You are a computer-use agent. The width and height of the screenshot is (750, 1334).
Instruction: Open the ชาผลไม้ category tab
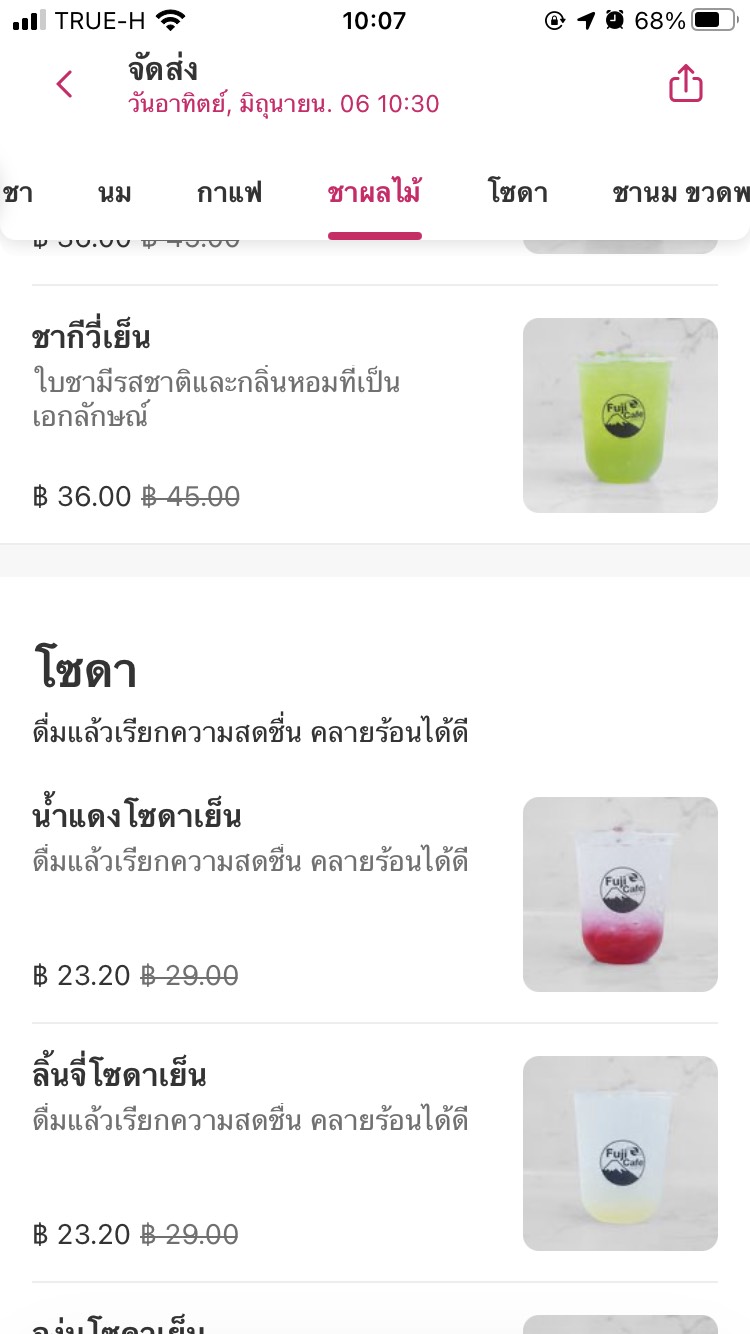374,193
